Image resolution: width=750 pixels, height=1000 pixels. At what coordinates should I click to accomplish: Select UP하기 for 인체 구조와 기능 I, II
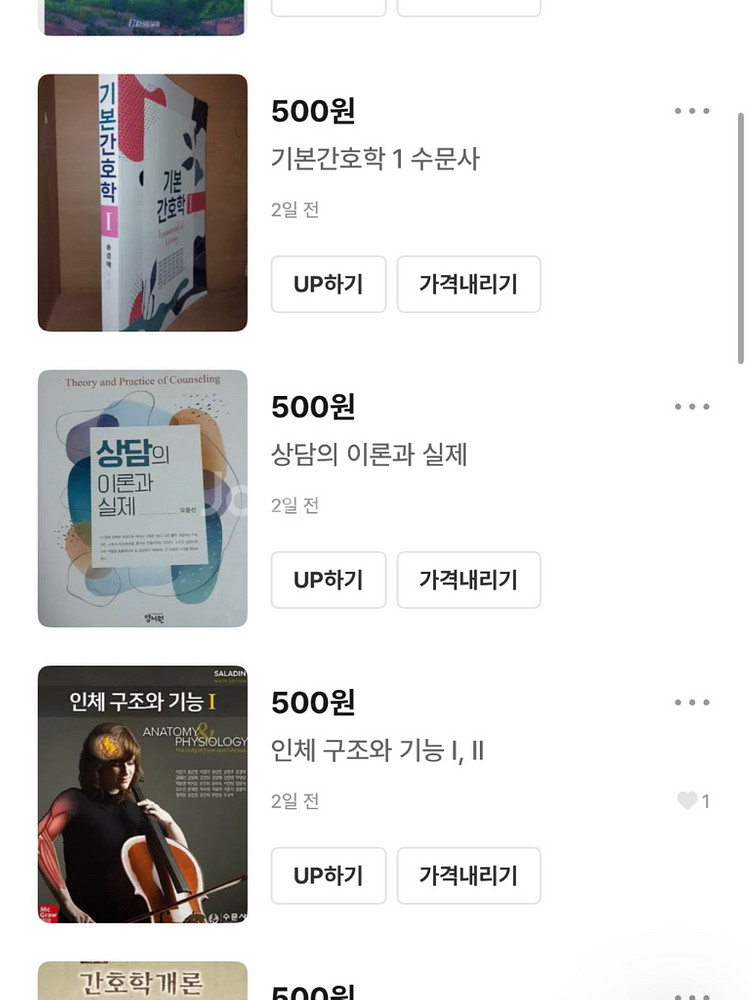pyautogui.click(x=328, y=876)
